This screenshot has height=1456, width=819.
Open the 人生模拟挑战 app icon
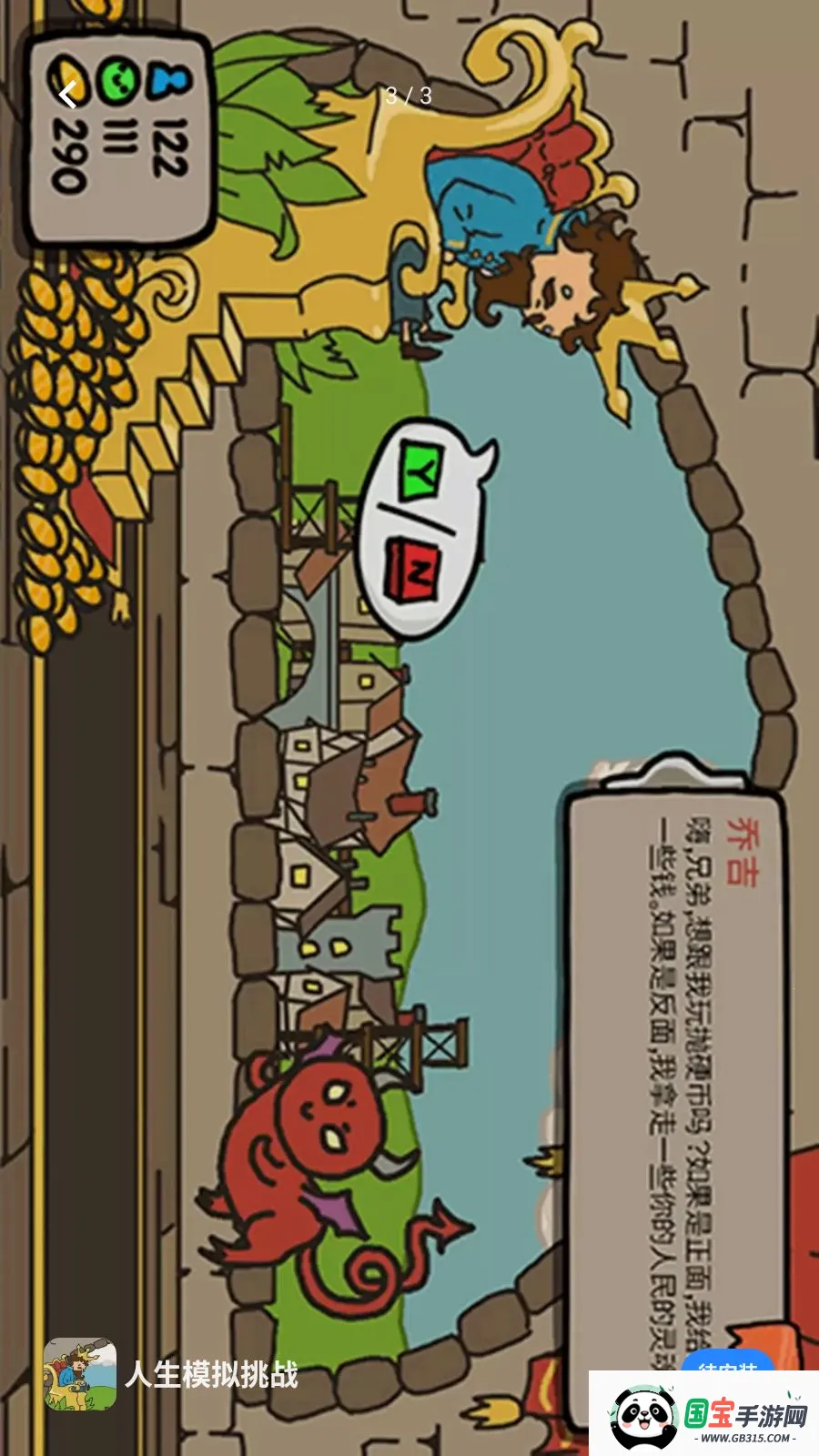(80, 1374)
